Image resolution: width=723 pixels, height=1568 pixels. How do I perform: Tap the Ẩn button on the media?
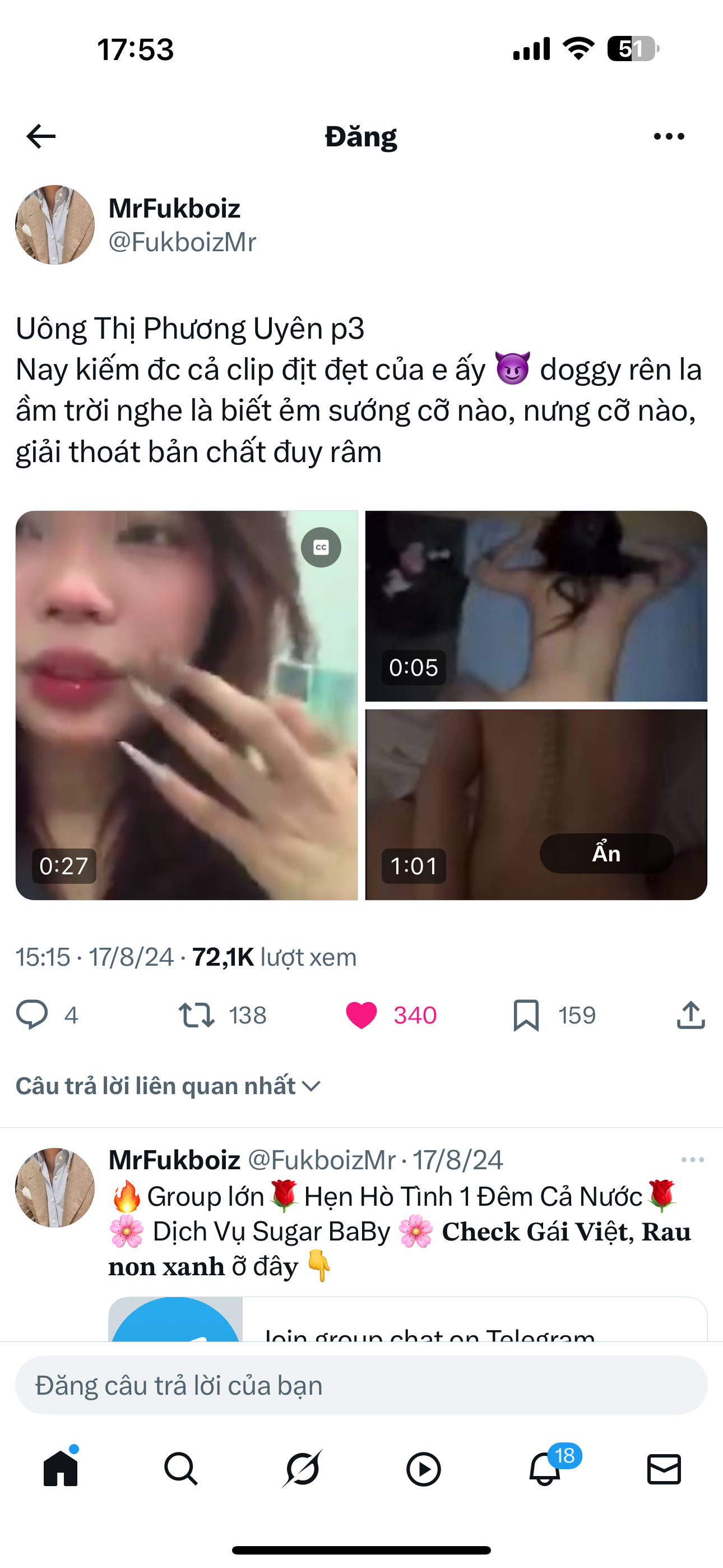coord(606,854)
